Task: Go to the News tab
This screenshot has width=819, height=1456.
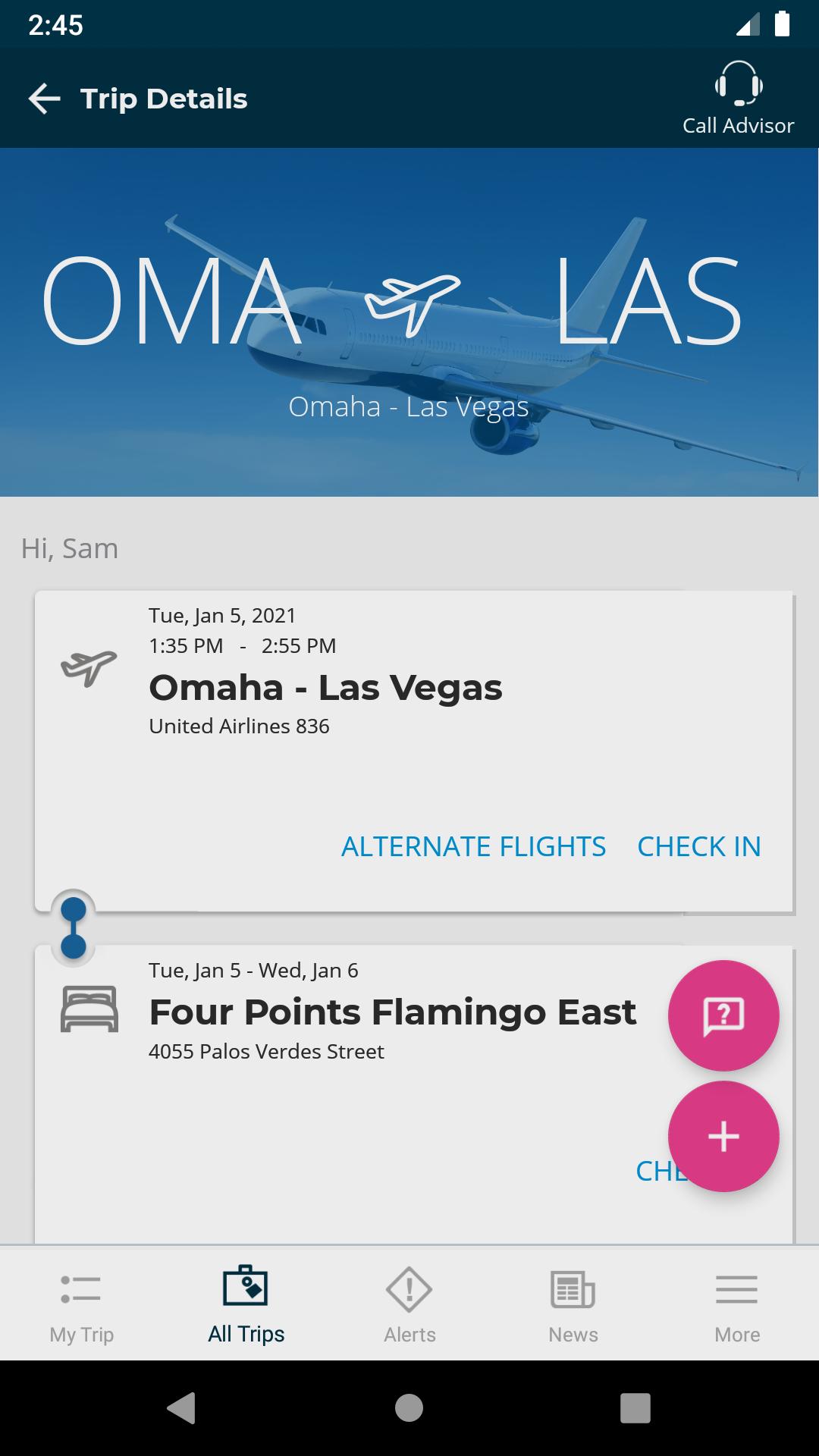Action: 573,1304
